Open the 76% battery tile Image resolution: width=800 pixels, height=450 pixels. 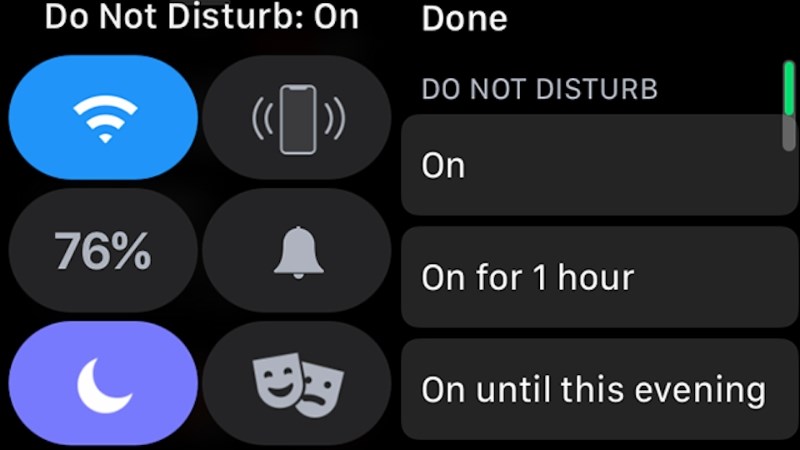click(x=103, y=251)
